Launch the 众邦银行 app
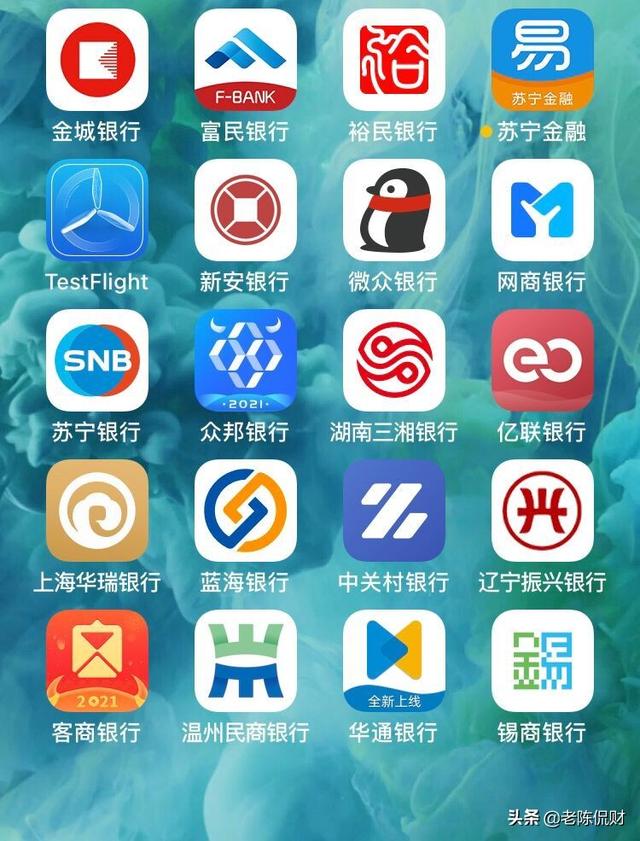640x841 pixels. pos(245,360)
